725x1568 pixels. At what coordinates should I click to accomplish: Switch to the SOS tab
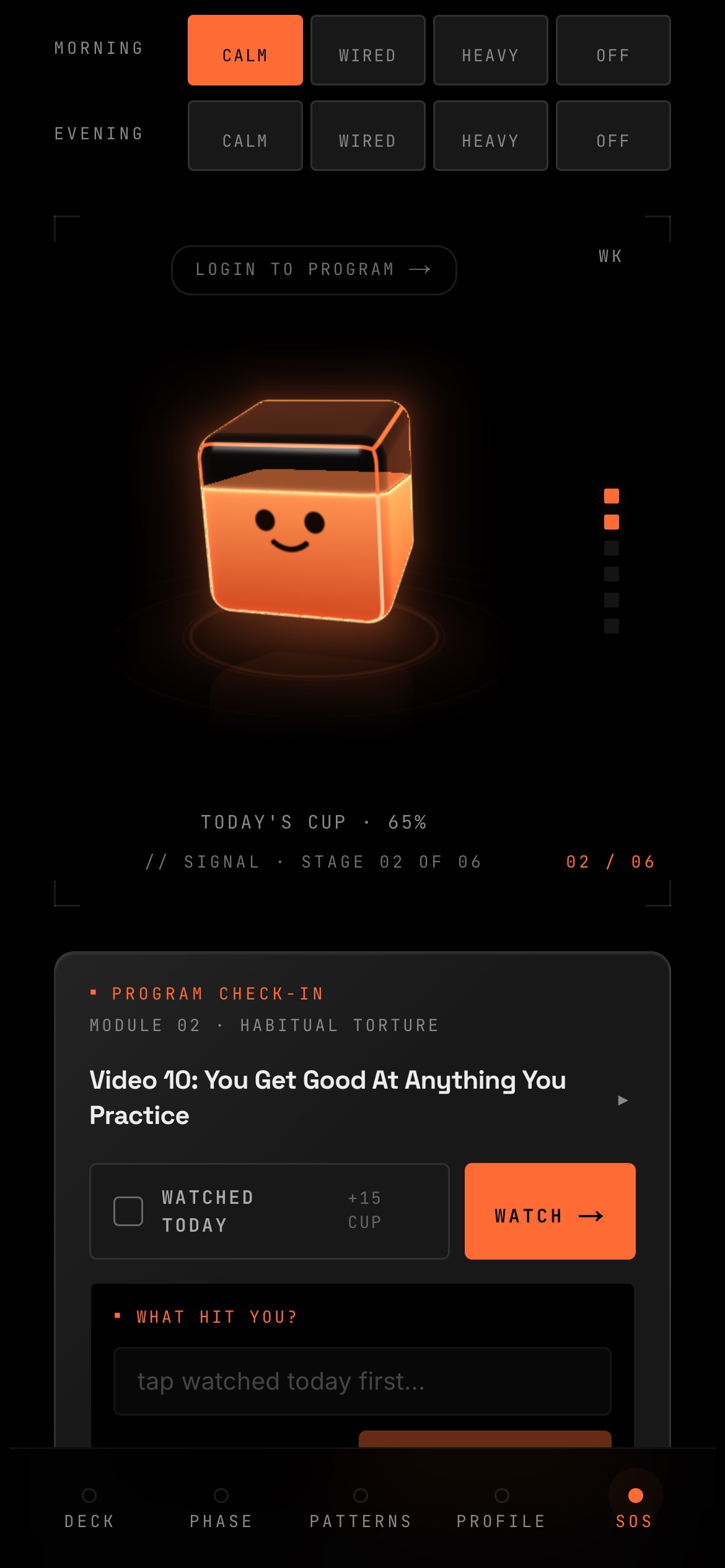pyautogui.click(x=635, y=1509)
